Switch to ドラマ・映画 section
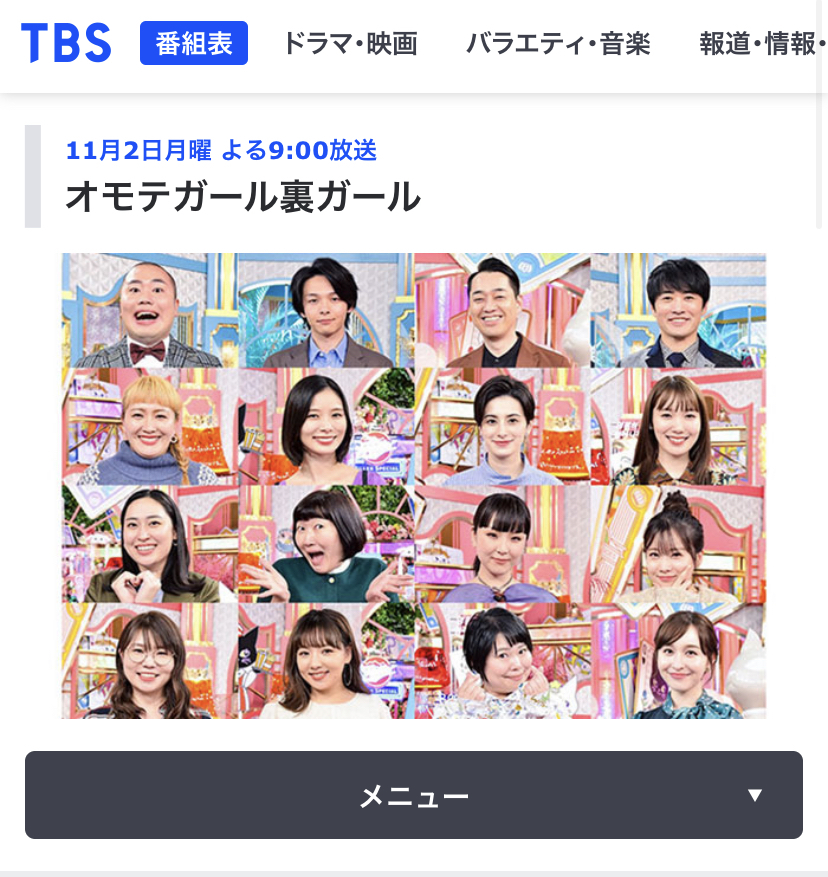The height and width of the screenshot is (877, 828). tap(349, 44)
